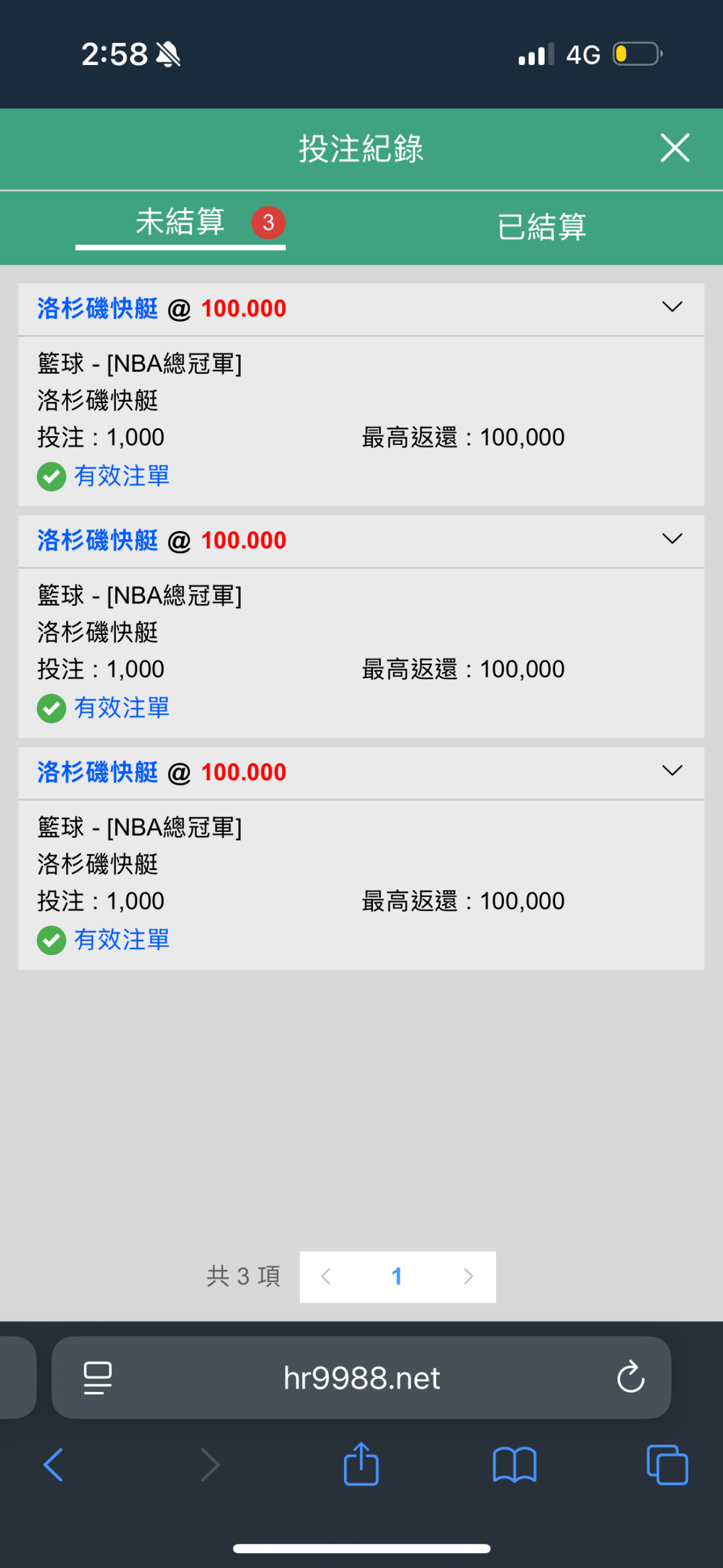Reload the hr9988.net page
This screenshot has height=1568, width=723.
pos(631,1377)
